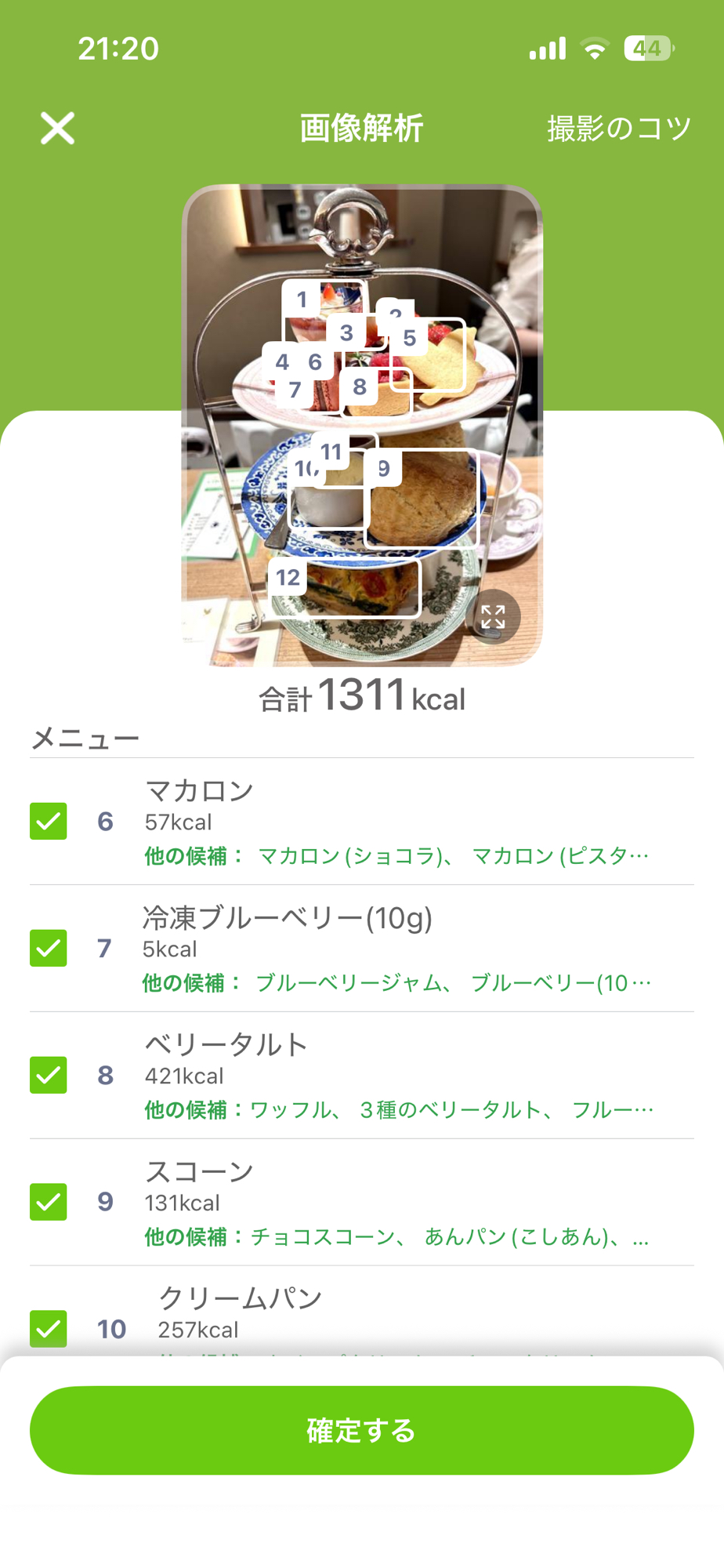Uncheck the 冷凍ブルーベリー(10g) checkbox
Image resolution: width=724 pixels, height=1568 pixels.
(48, 948)
